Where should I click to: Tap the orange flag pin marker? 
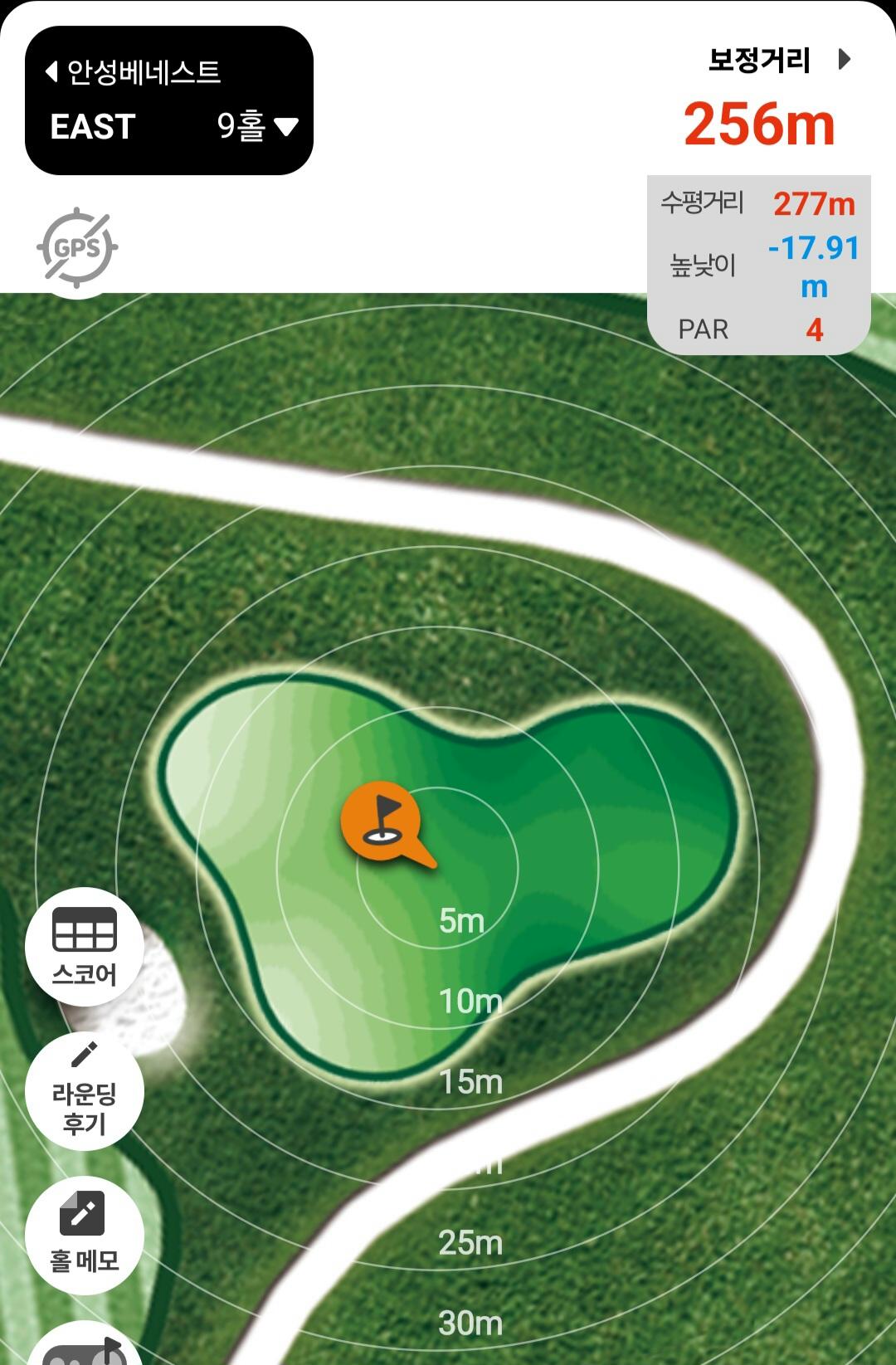pos(382,821)
